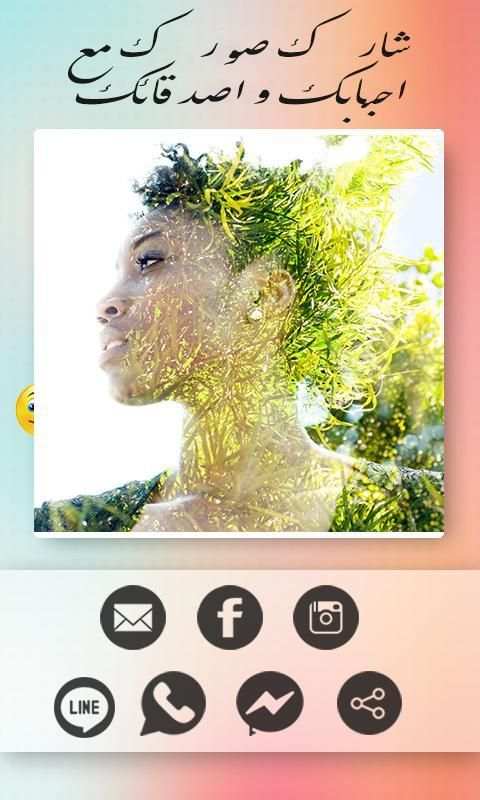Share the photo to Instagram
The image size is (480, 800).
pyautogui.click(x=326, y=617)
